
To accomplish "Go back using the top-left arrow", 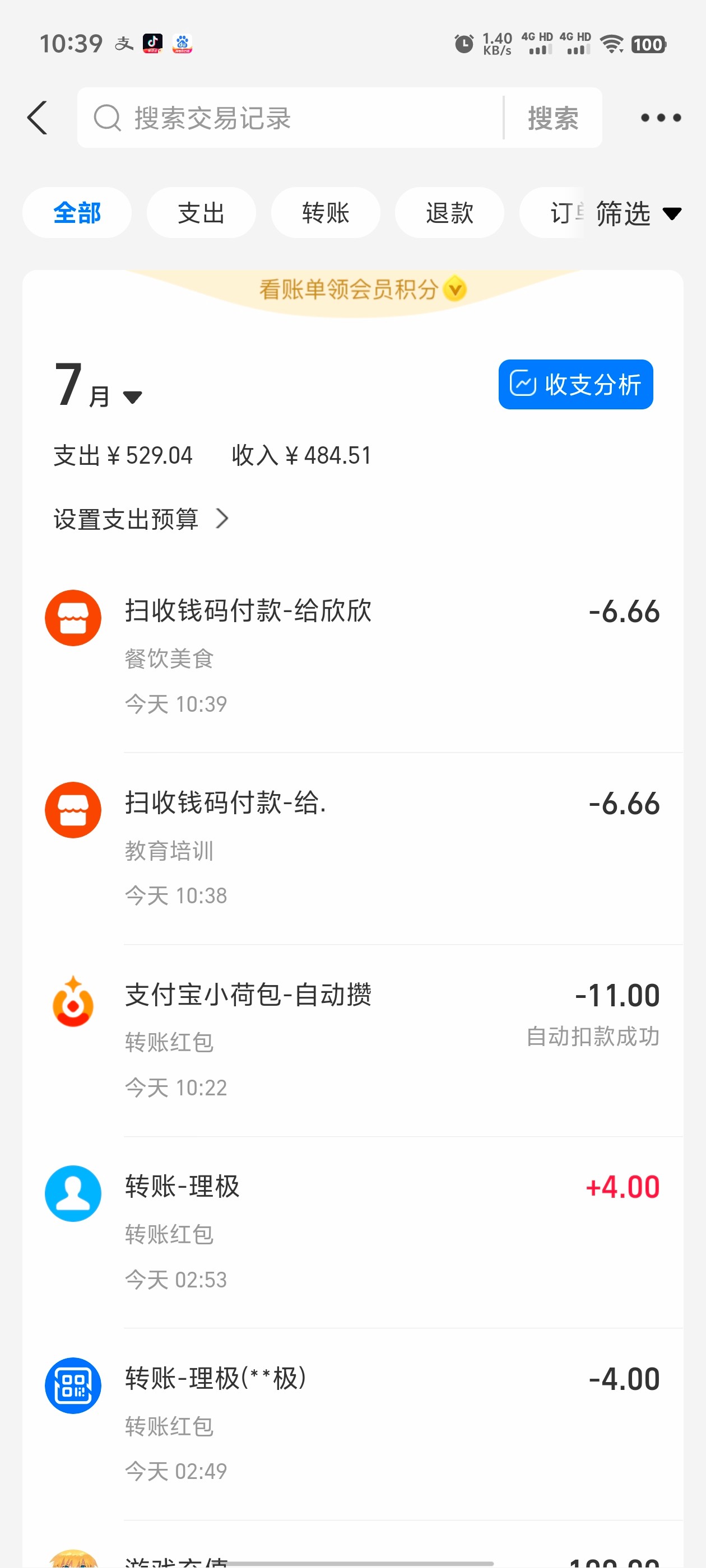I will click(x=38, y=118).
